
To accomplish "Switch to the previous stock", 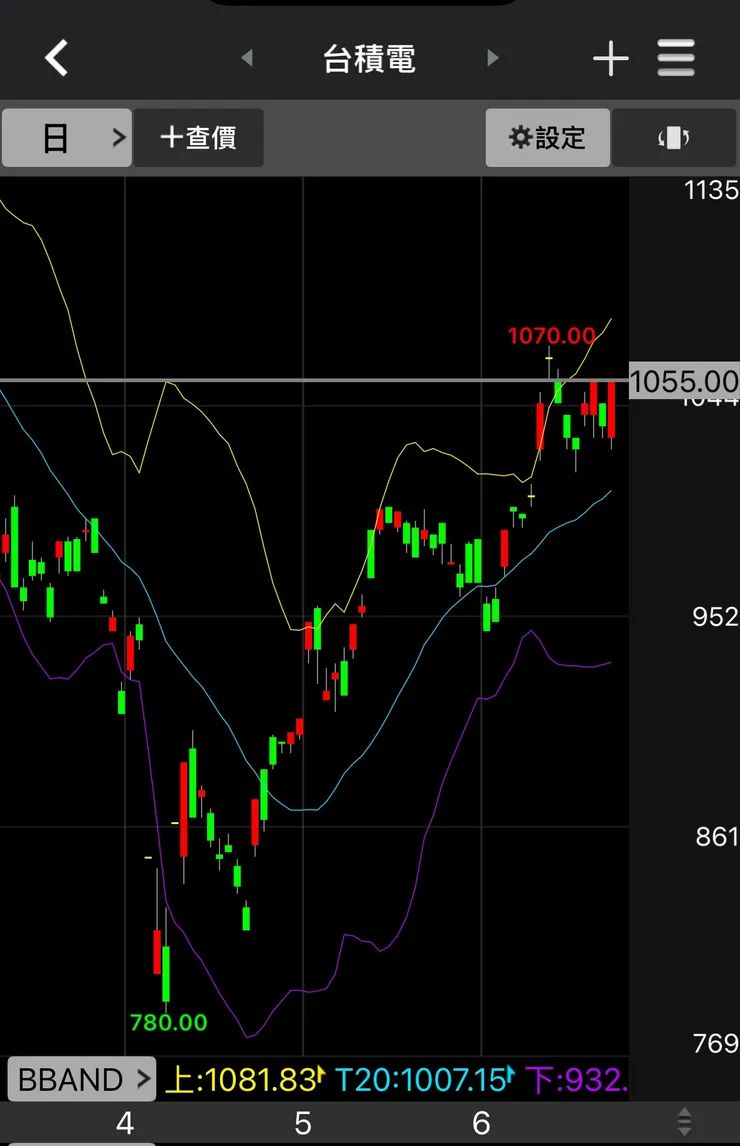I will pyautogui.click(x=247, y=58).
